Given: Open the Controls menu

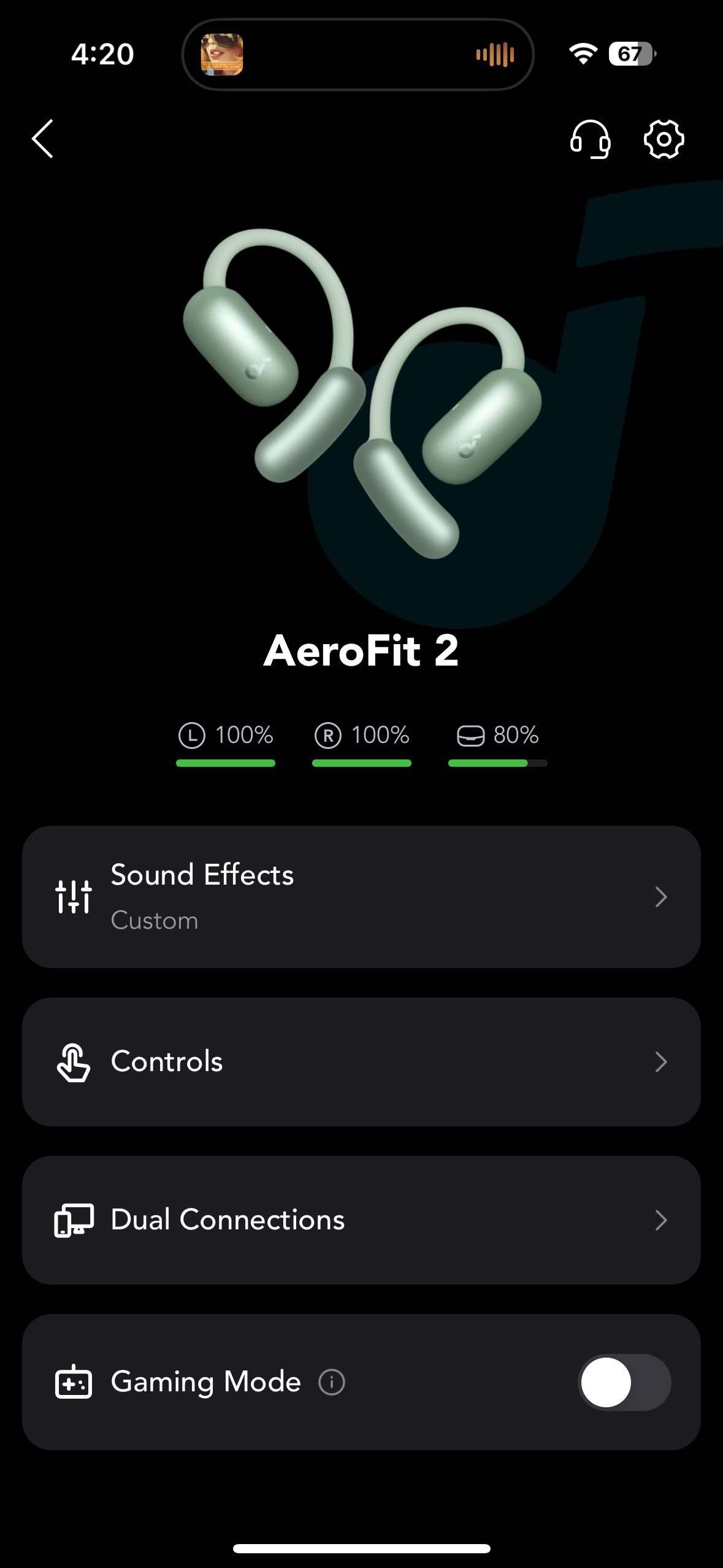Looking at the screenshot, I should [x=361, y=1061].
